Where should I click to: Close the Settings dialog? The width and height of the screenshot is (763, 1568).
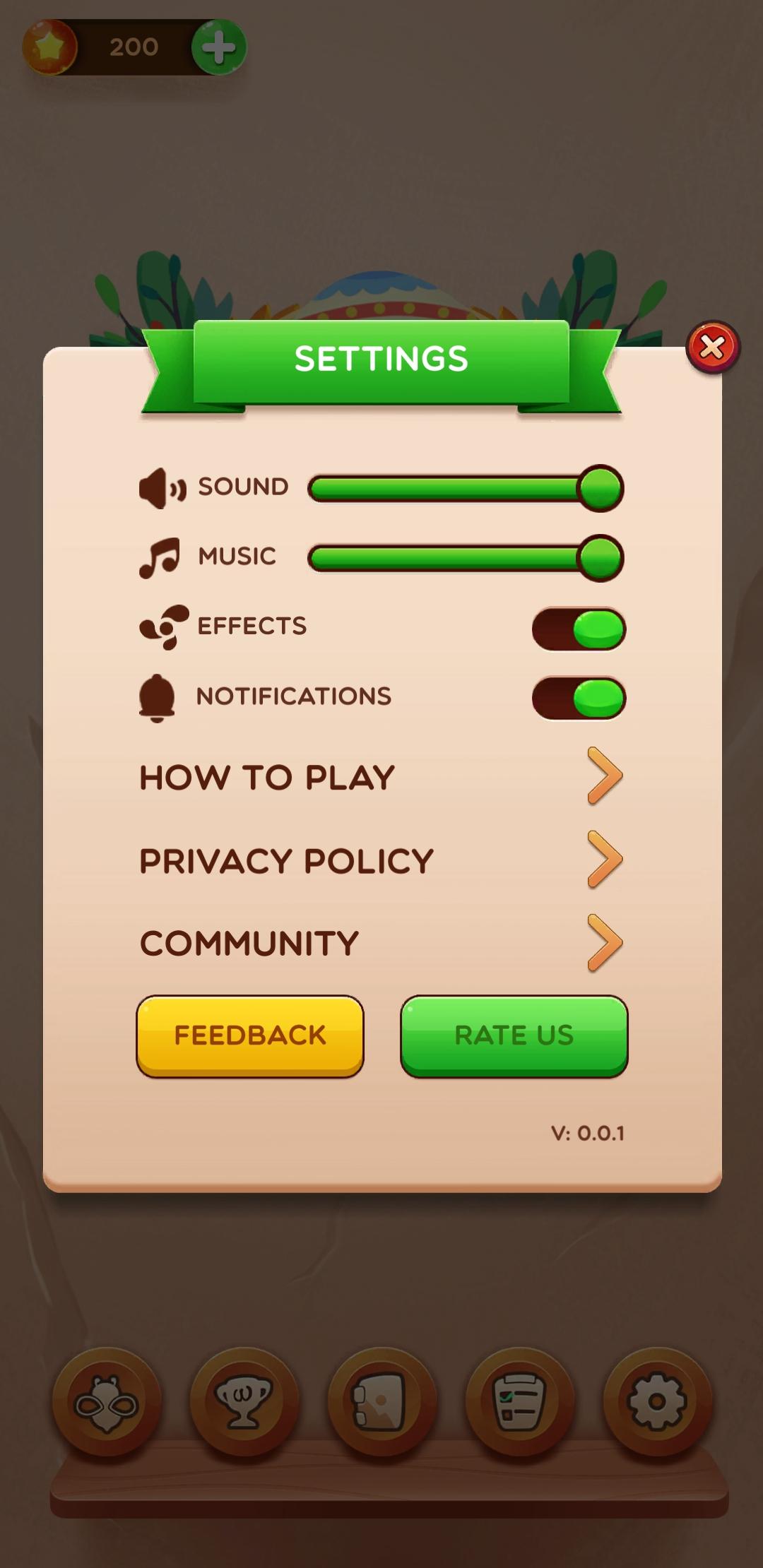pyautogui.click(x=713, y=347)
